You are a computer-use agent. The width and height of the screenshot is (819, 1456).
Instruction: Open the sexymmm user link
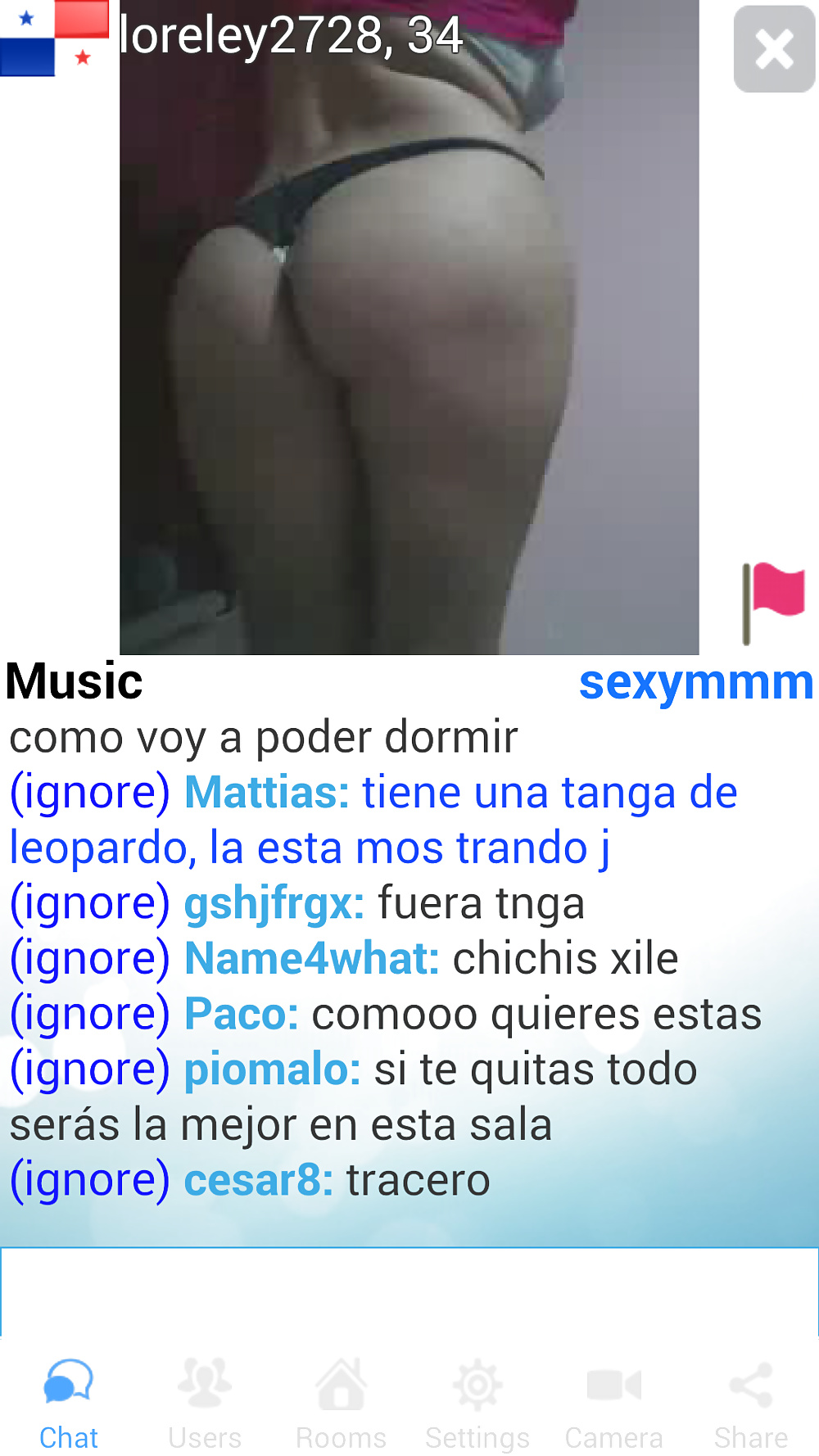(695, 682)
